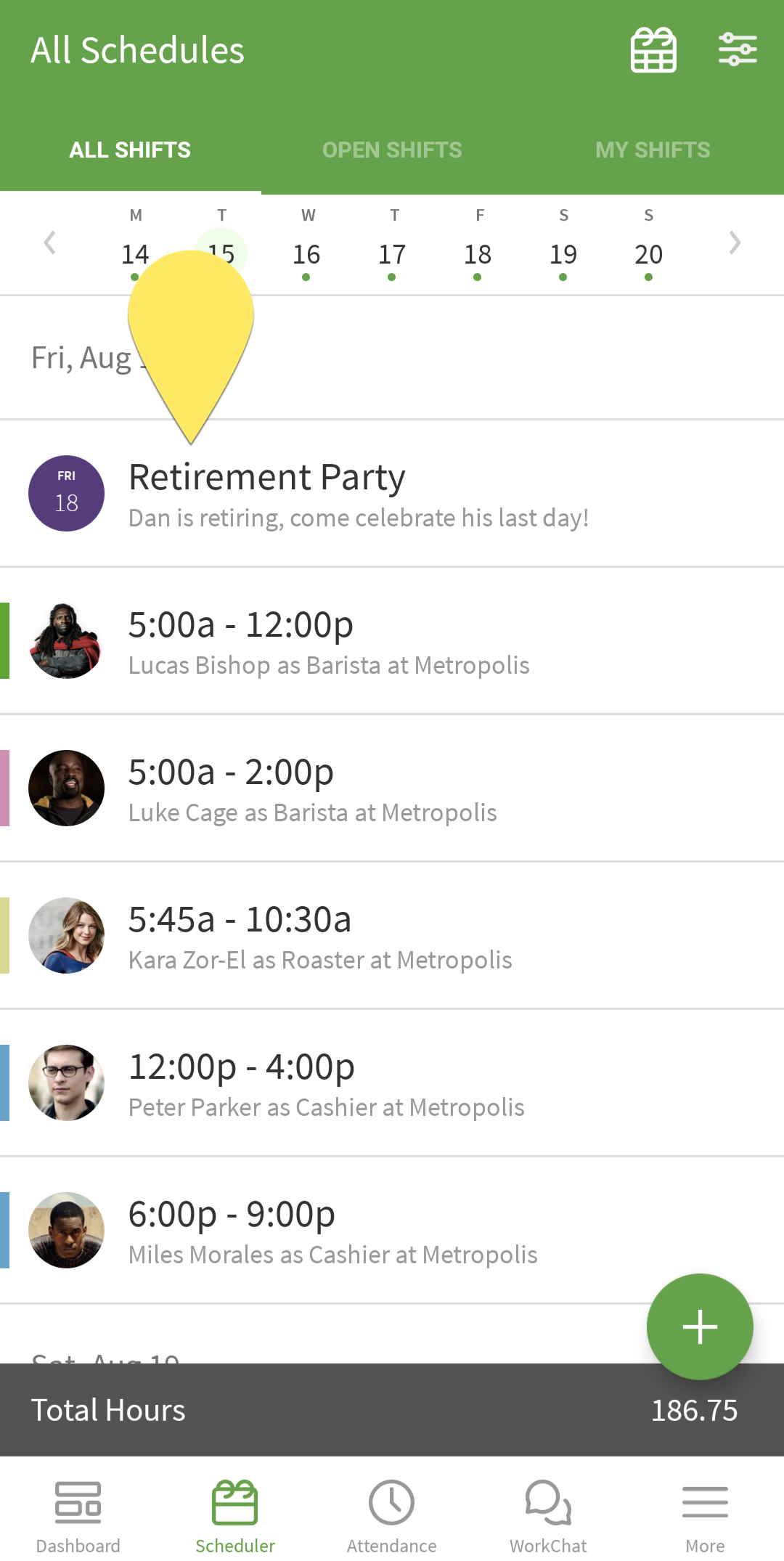Navigate to the next week with the right chevron

(734, 242)
